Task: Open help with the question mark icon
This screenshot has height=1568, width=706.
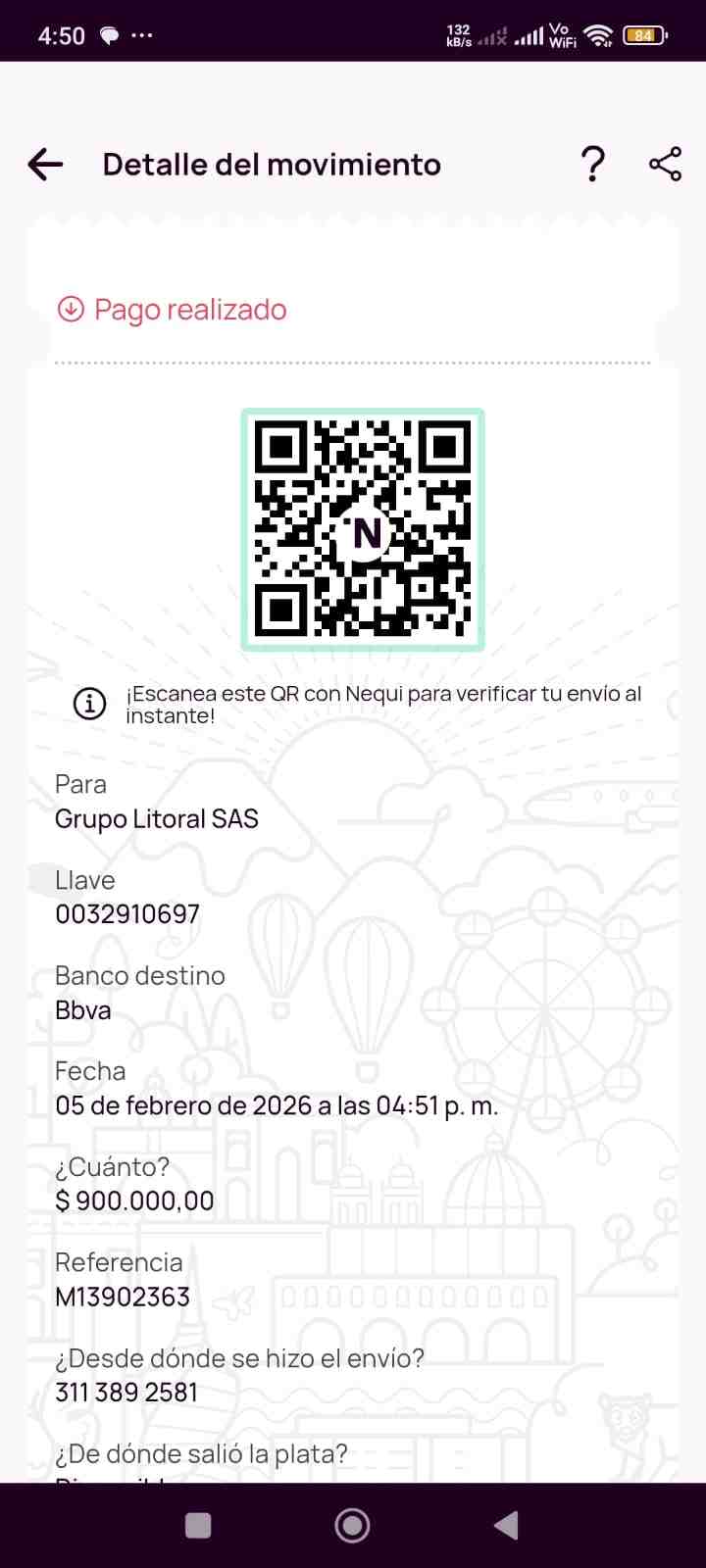Action: tap(593, 165)
